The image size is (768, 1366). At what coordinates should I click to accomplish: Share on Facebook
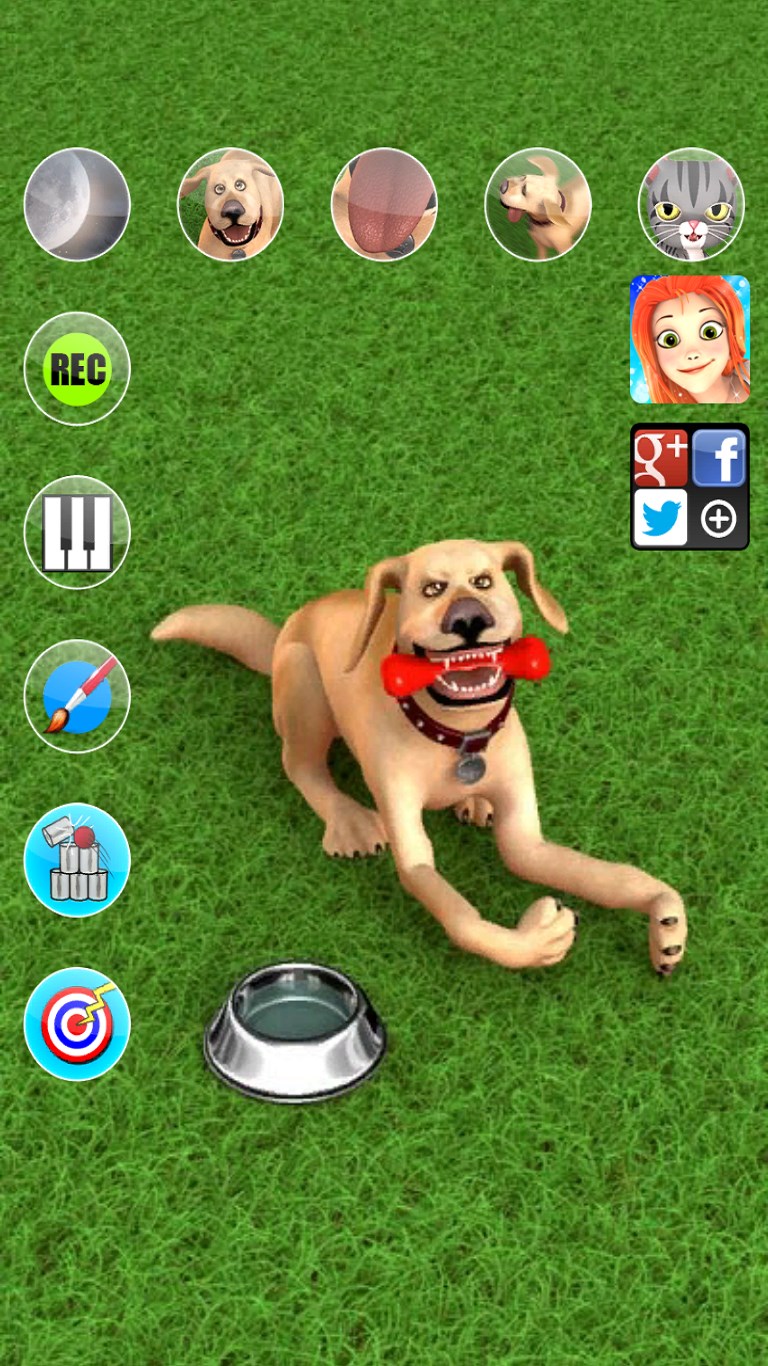[719, 458]
